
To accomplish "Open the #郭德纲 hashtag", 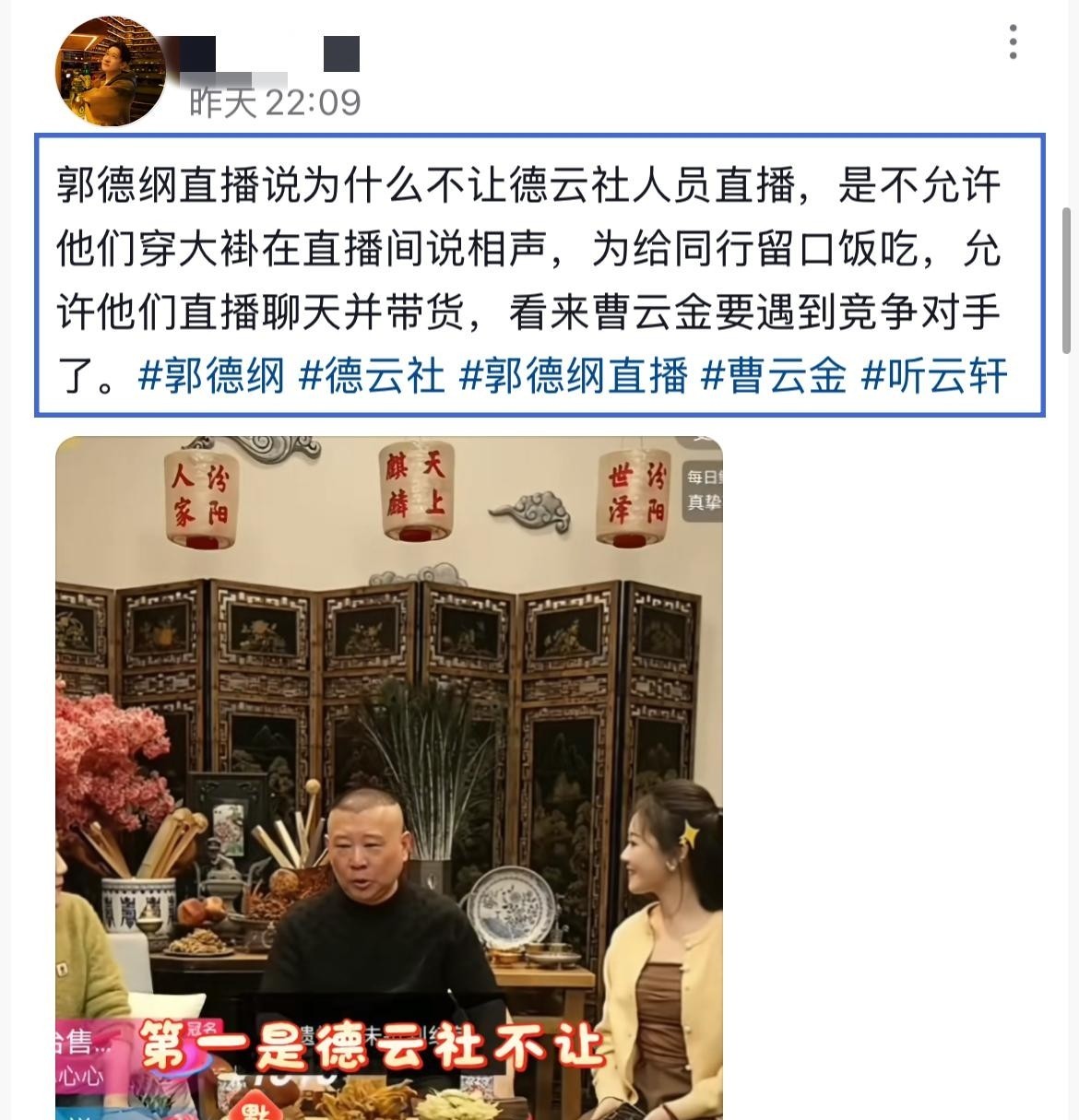I will 211,377.
